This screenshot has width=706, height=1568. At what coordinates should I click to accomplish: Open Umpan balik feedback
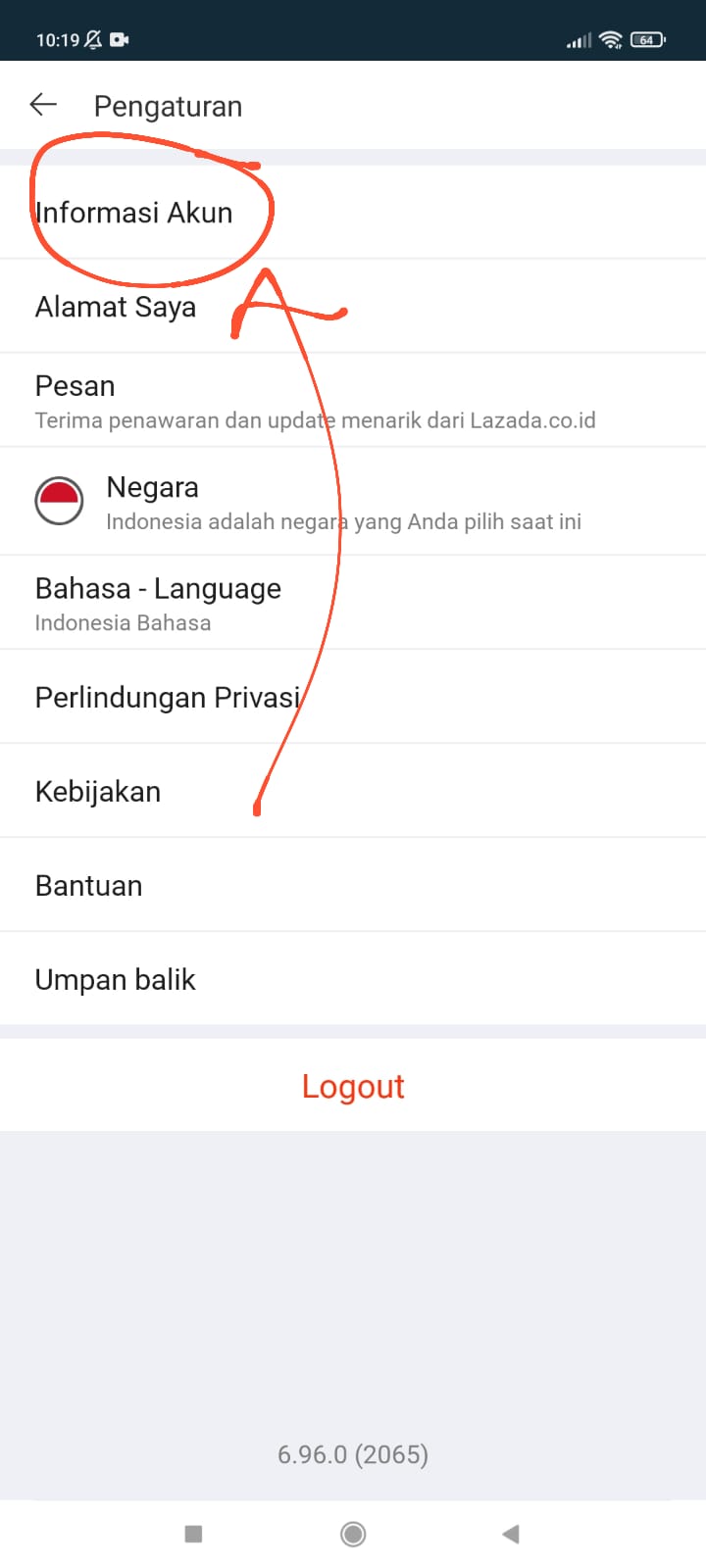[353, 978]
